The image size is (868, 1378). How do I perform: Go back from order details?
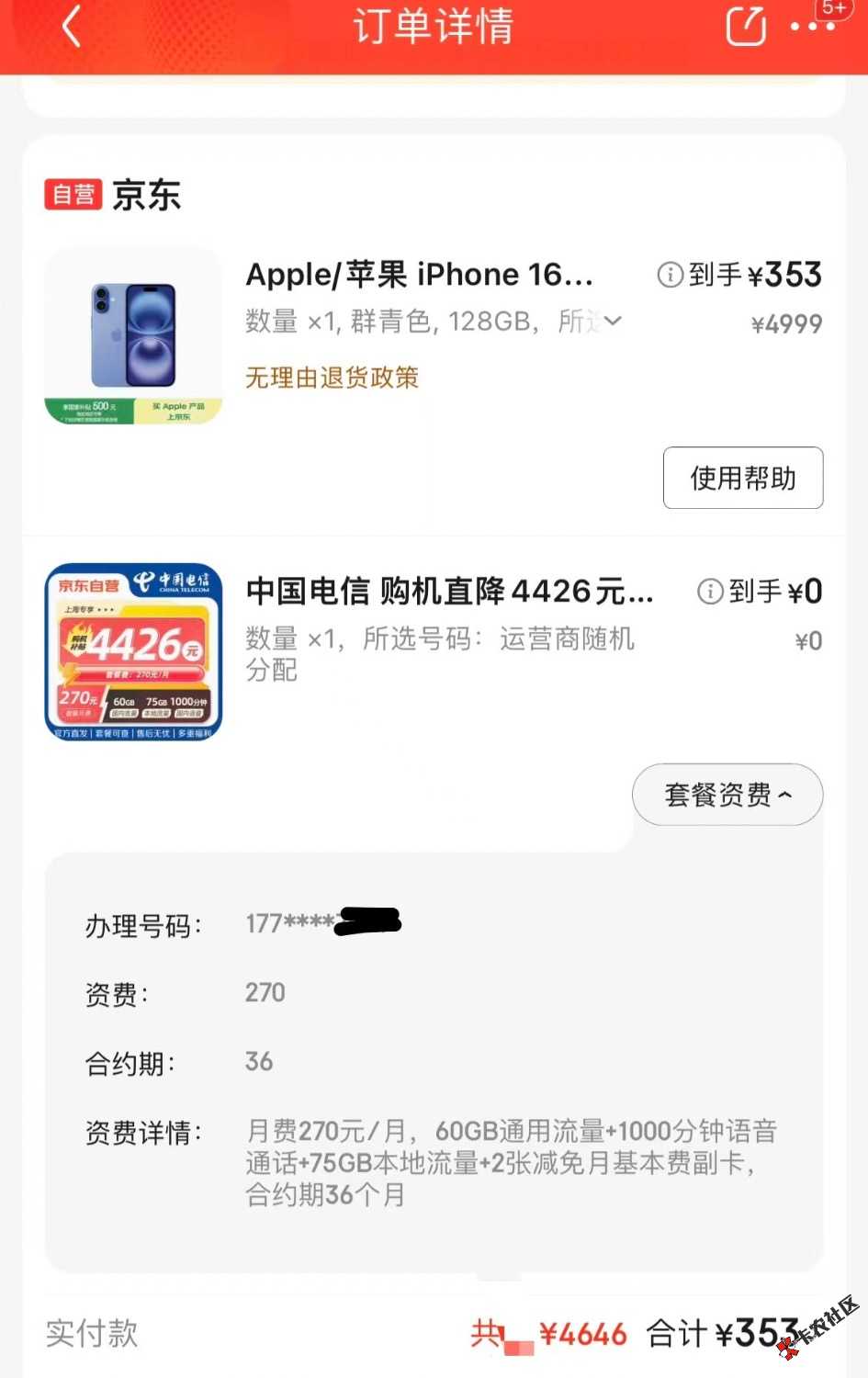pyautogui.click(x=72, y=26)
